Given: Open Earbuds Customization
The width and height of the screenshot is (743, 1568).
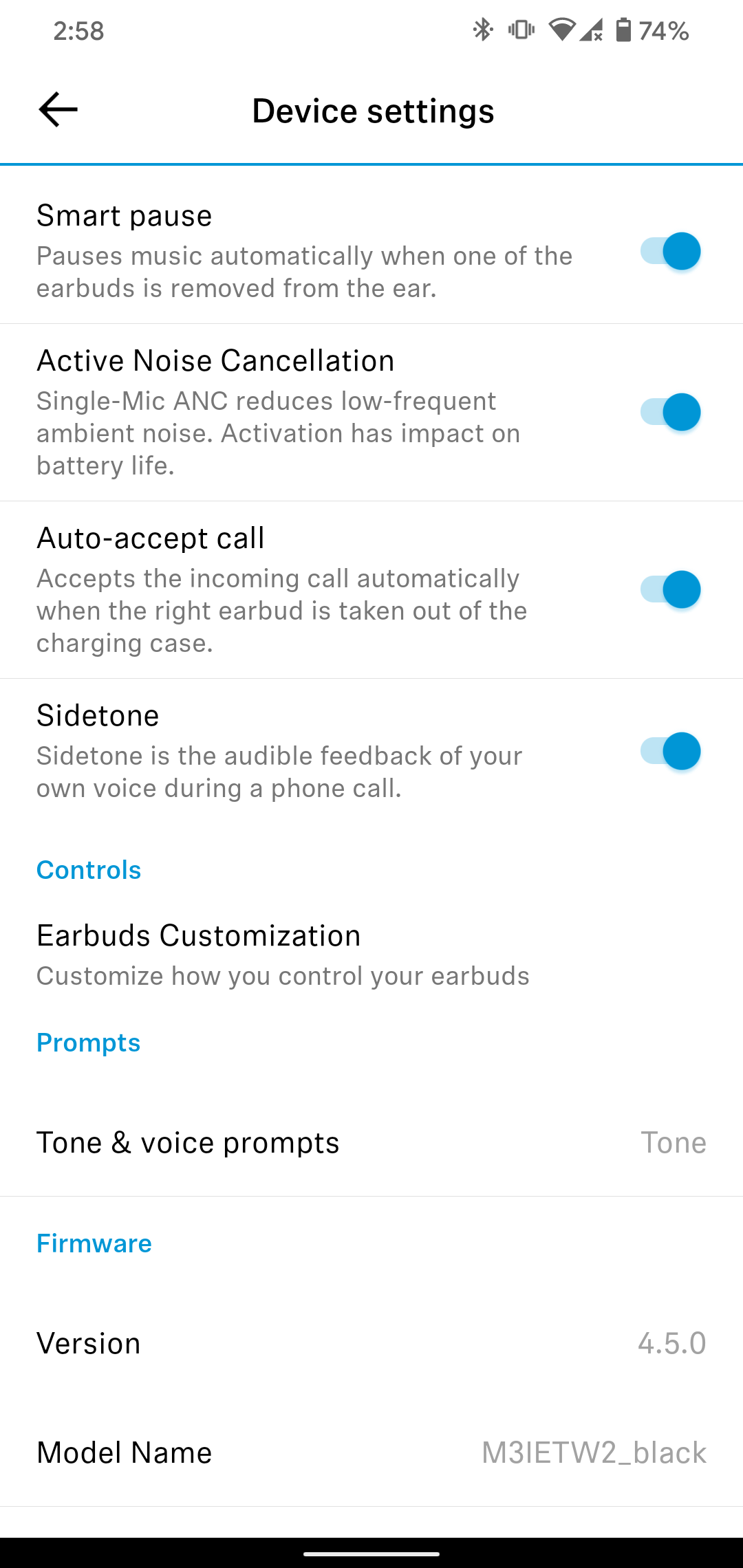Looking at the screenshot, I should point(282,955).
